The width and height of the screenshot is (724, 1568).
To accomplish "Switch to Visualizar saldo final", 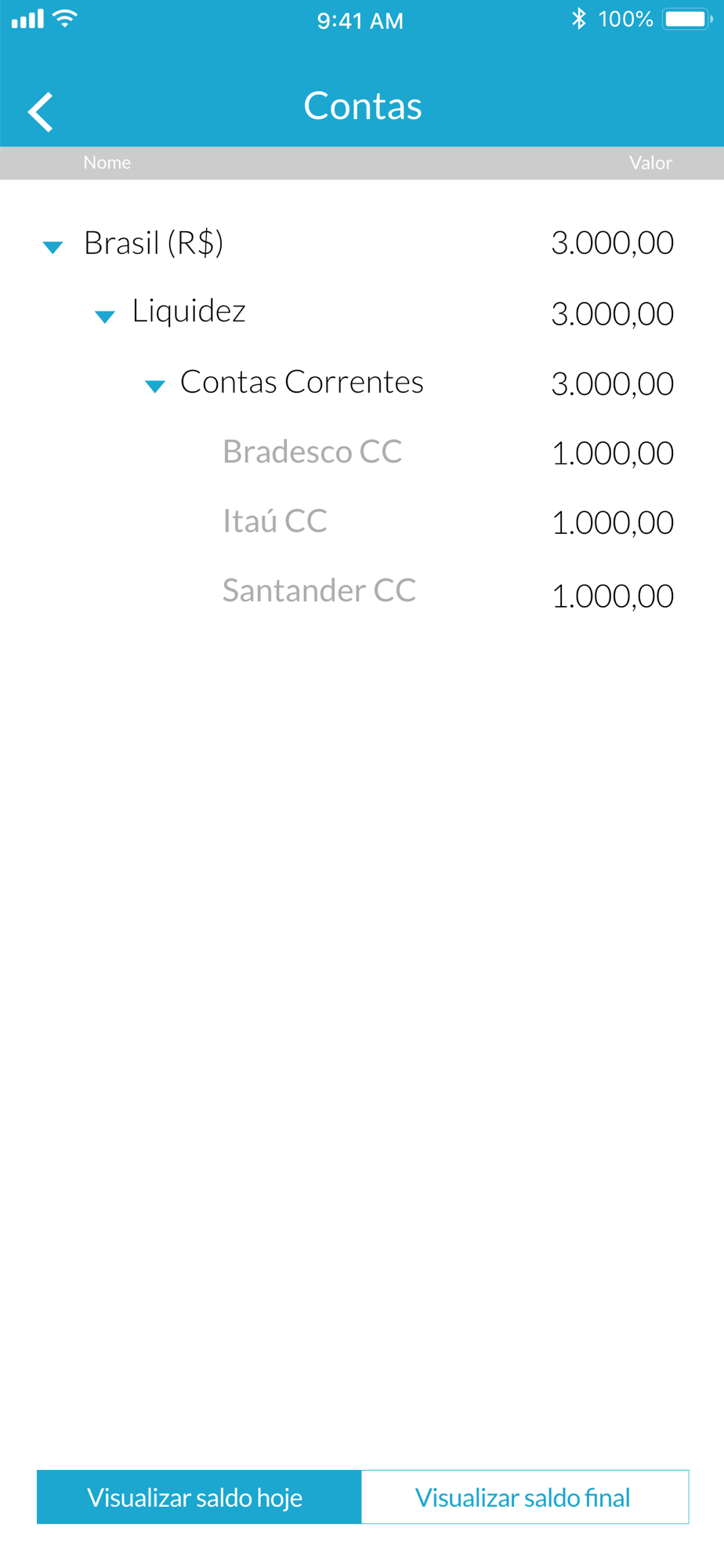I will click(524, 1497).
